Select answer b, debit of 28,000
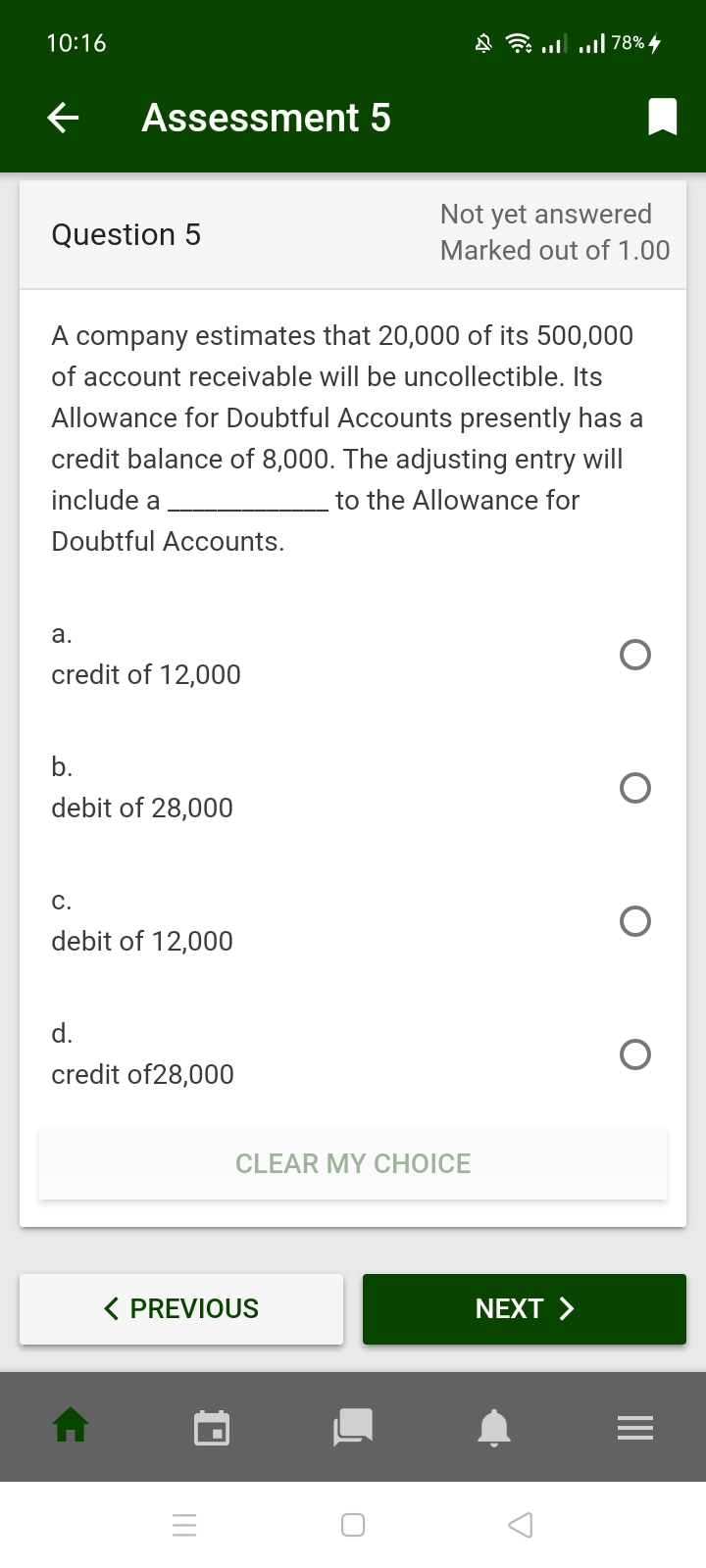This screenshot has width=706, height=1568. coord(635,788)
